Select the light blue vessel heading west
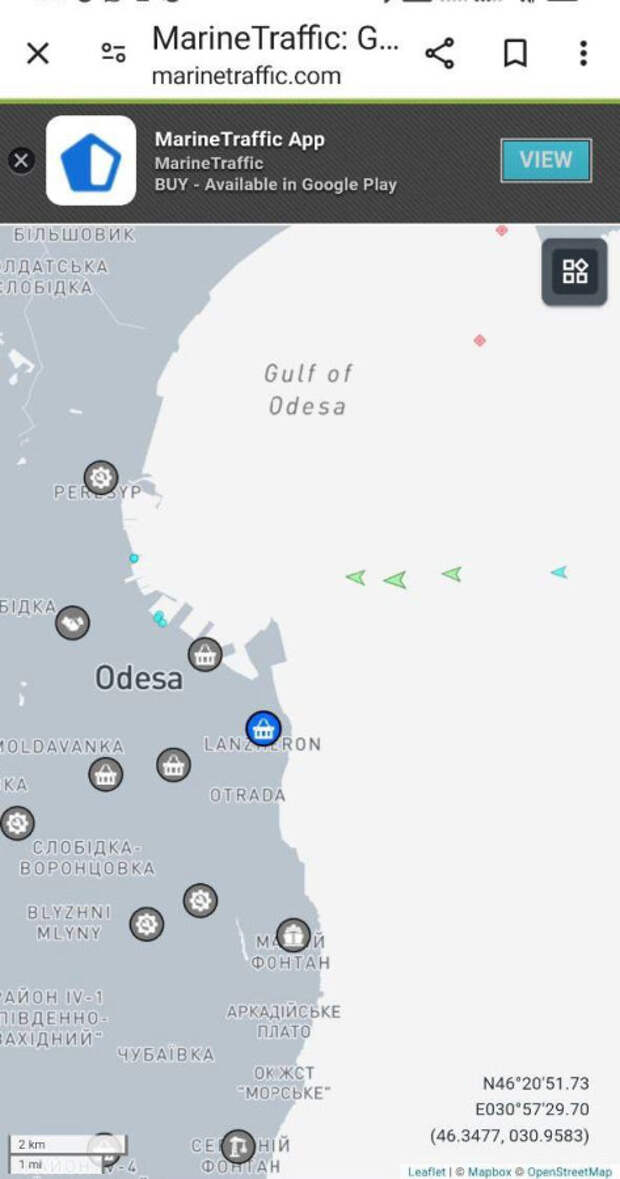Viewport: 620px width, 1179px height. click(559, 572)
